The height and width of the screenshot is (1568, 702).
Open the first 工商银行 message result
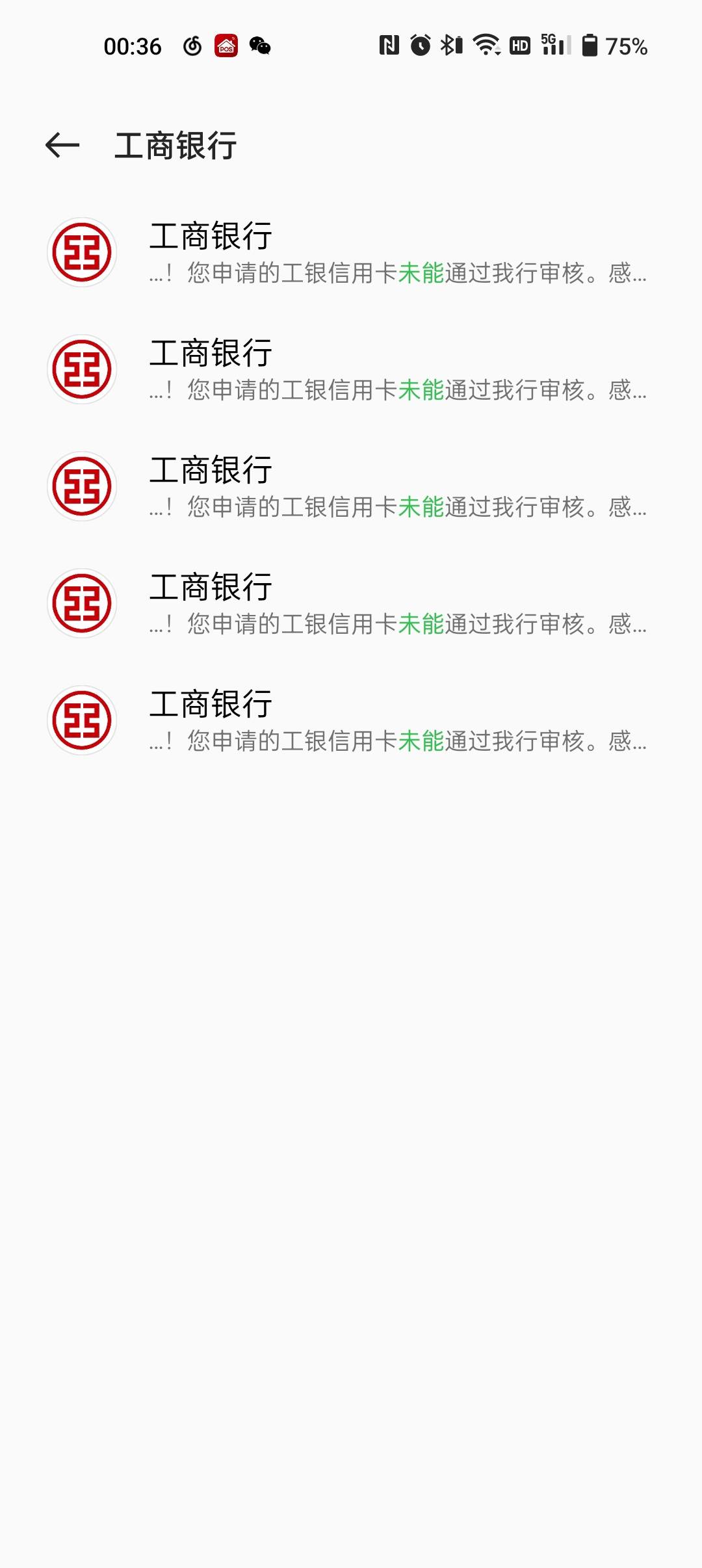pyautogui.click(x=351, y=252)
